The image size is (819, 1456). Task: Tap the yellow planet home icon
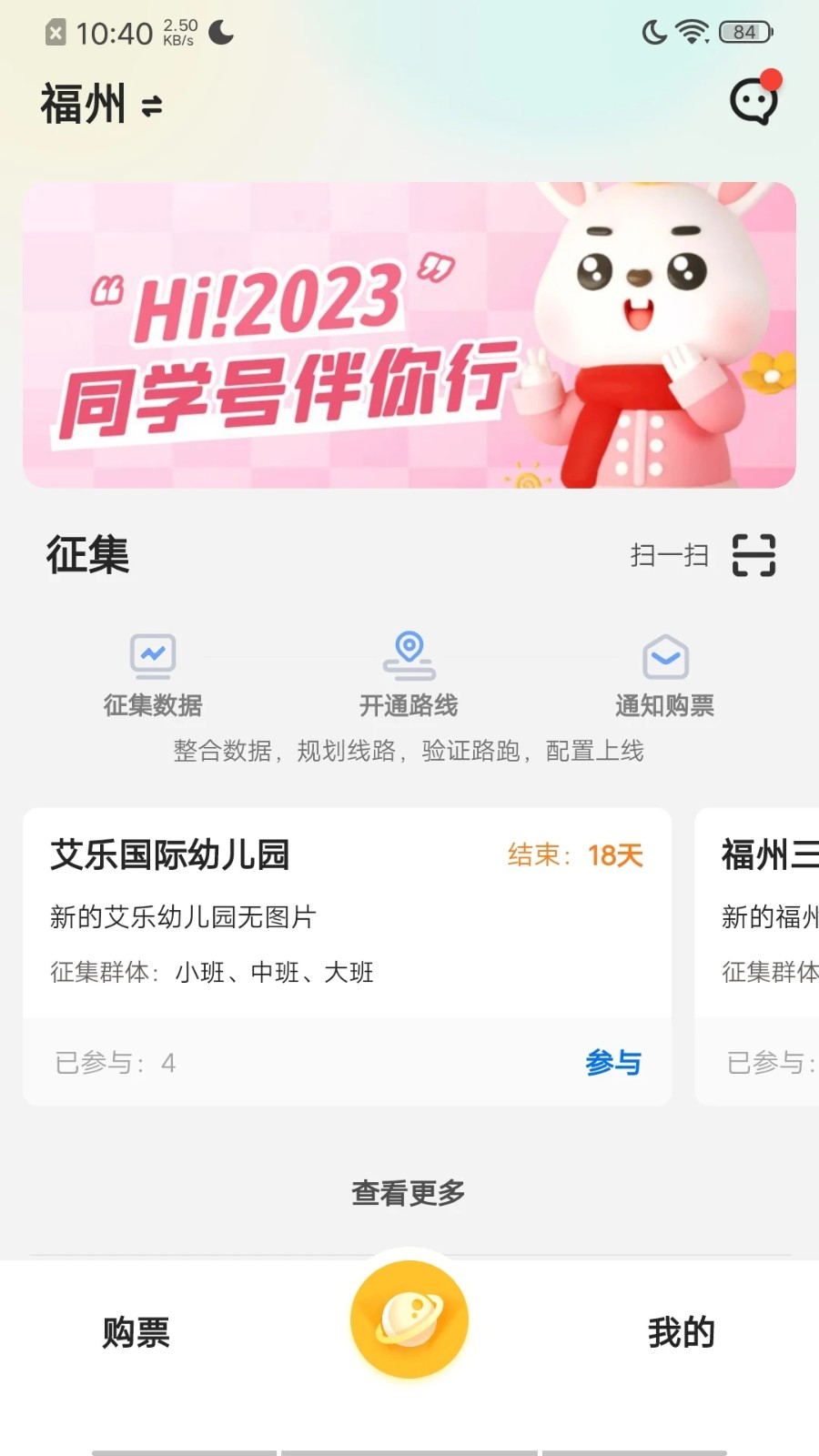(409, 1319)
